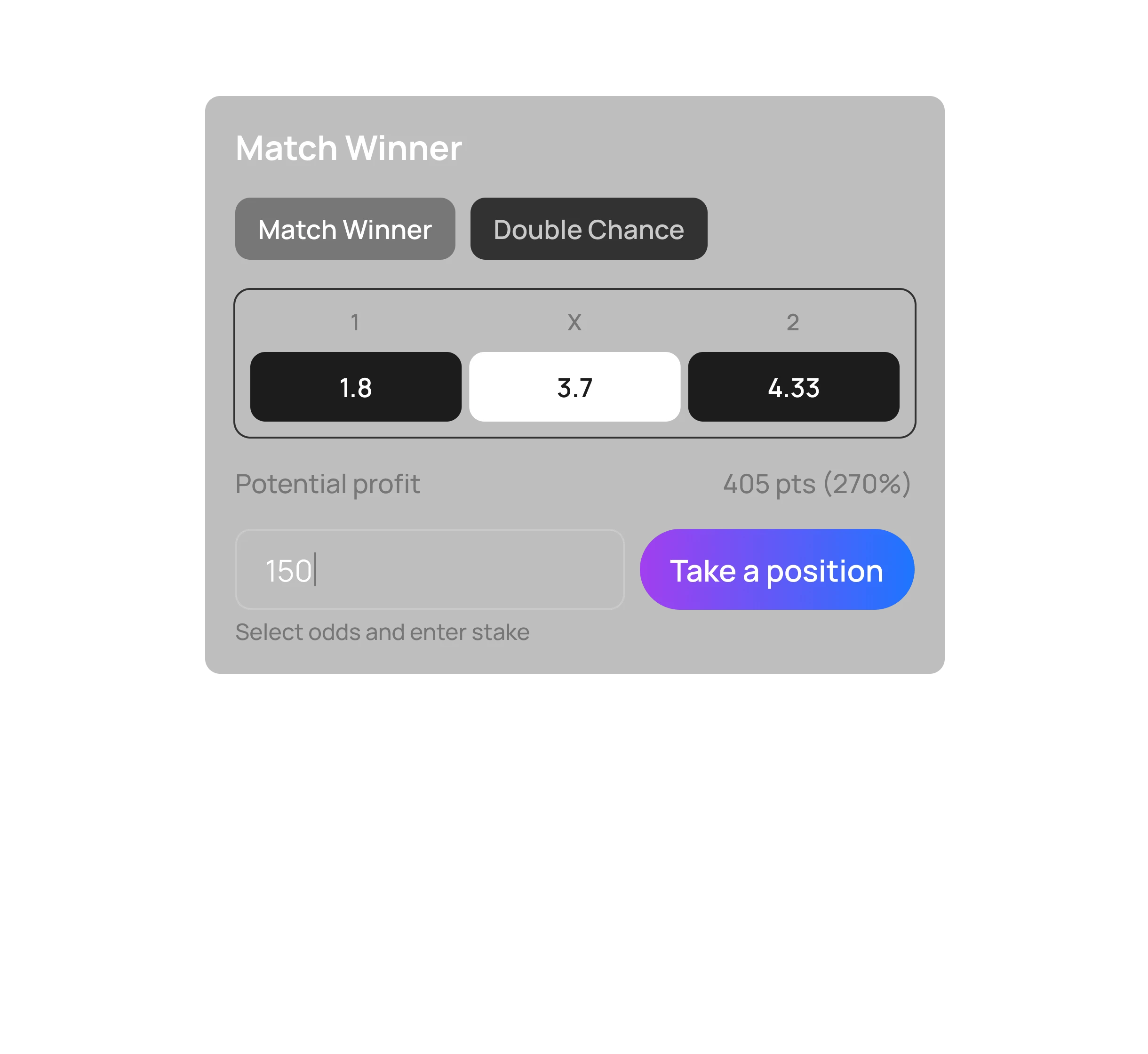
Task: Choose the 4.33 odds for outcome 2
Action: coord(793,387)
